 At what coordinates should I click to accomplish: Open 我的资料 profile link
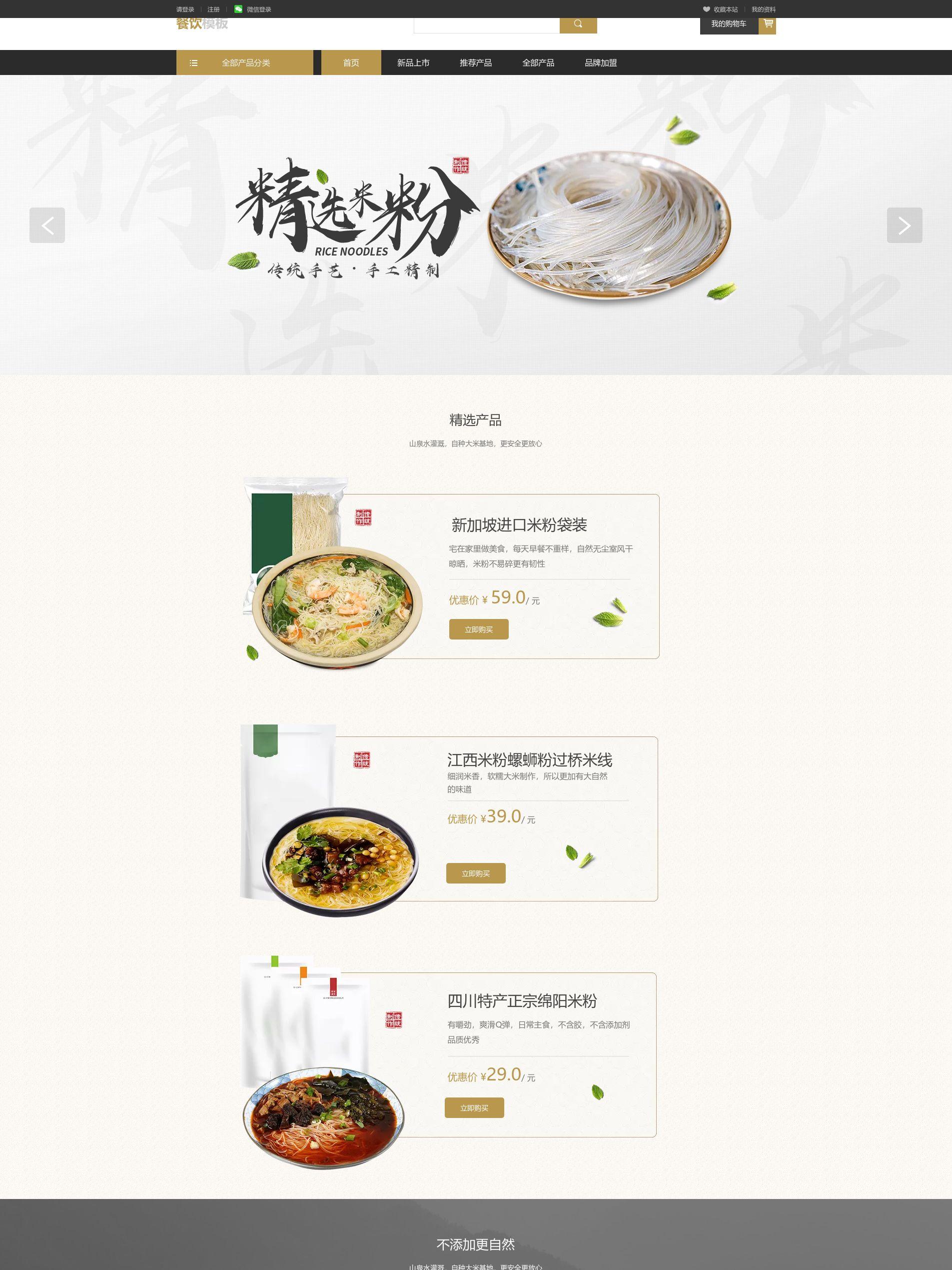[x=763, y=9]
